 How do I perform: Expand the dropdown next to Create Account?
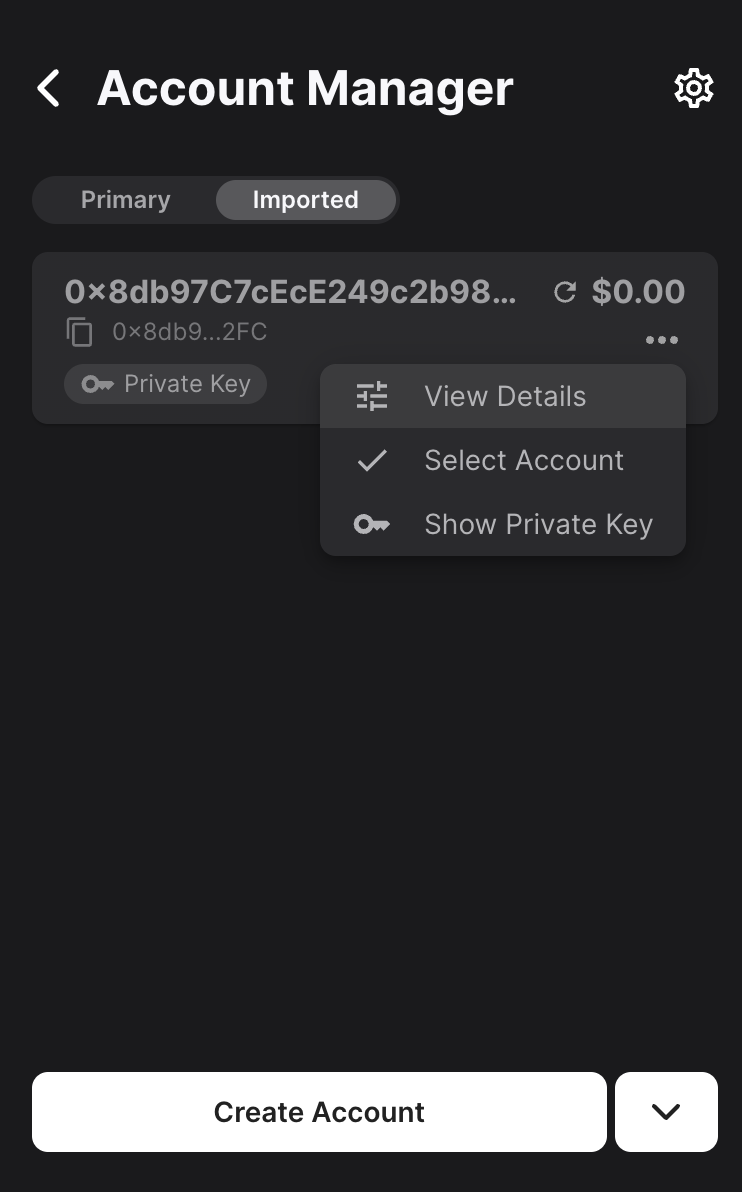tap(666, 1112)
